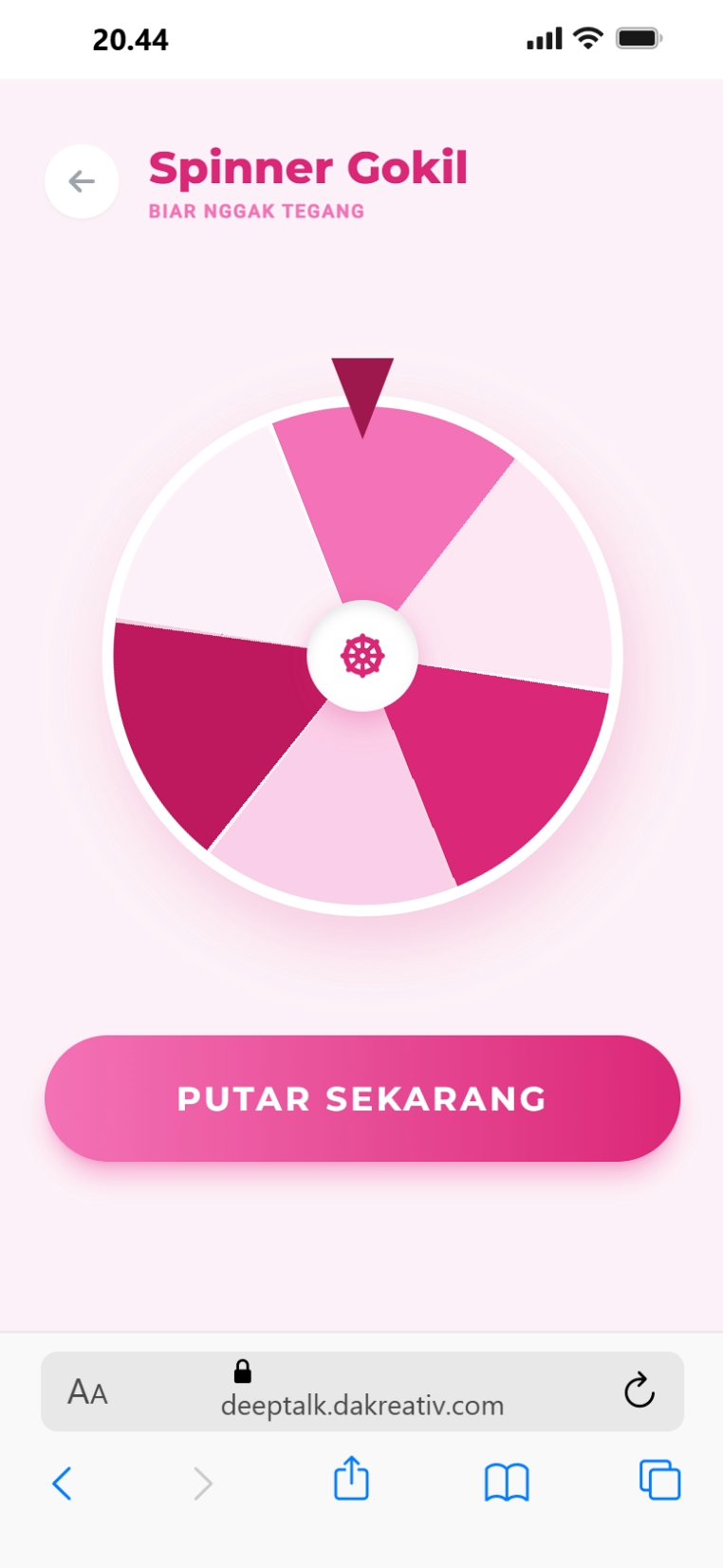Reload the page with the refresh icon
The height and width of the screenshot is (1568, 723).
640,1391
